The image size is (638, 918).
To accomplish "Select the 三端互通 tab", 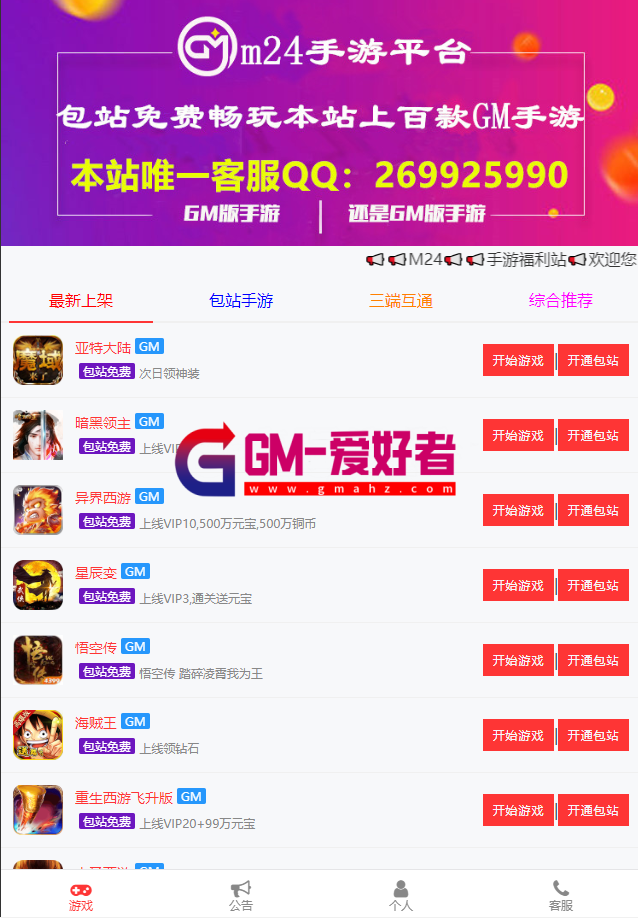I will (401, 301).
